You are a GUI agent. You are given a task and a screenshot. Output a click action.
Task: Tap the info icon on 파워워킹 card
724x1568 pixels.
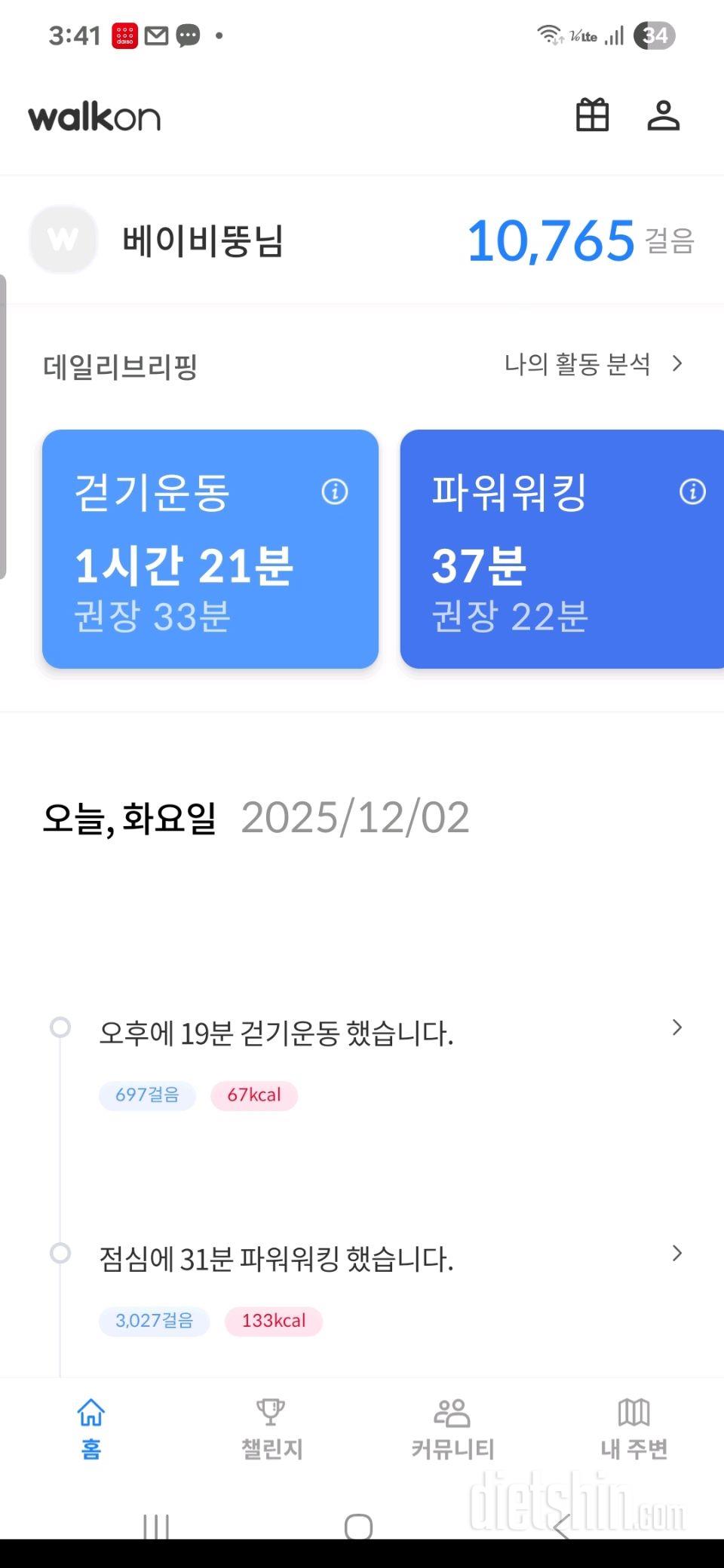[x=692, y=492]
